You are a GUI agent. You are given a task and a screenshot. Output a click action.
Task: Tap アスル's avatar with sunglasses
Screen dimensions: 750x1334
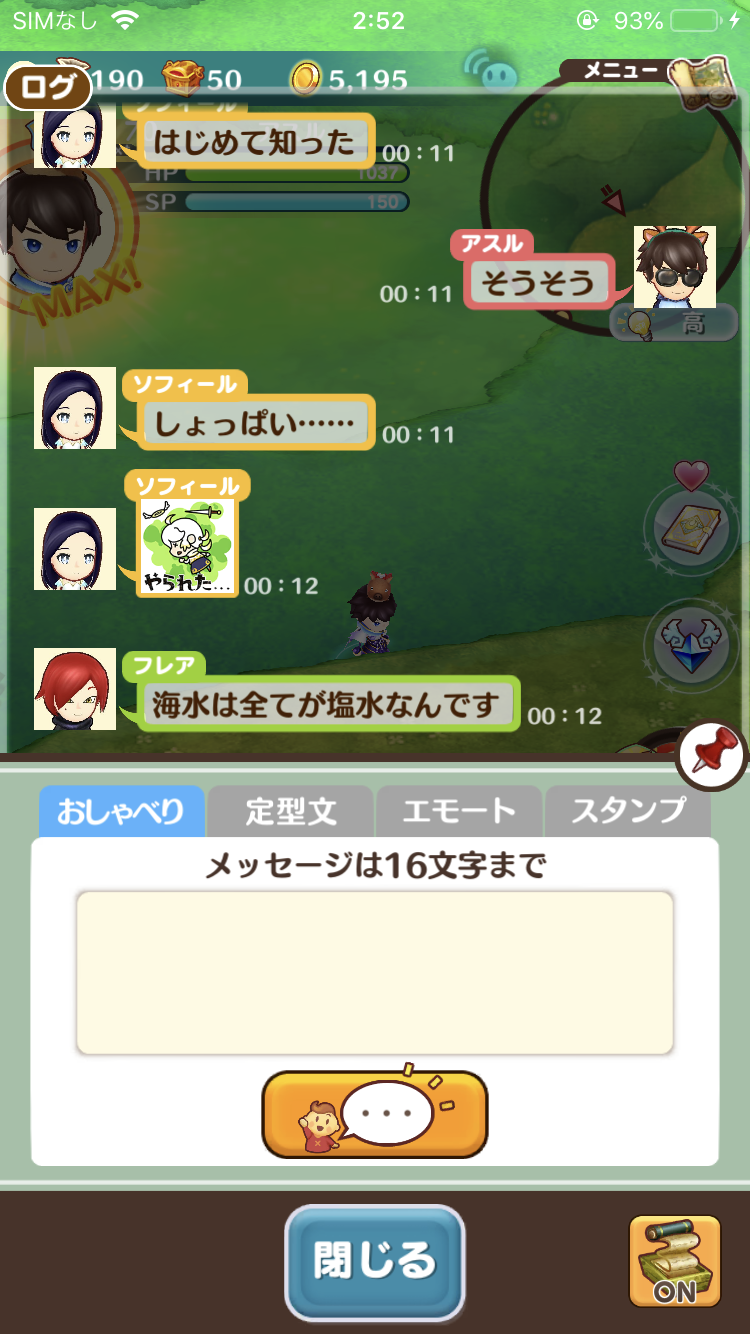point(674,267)
